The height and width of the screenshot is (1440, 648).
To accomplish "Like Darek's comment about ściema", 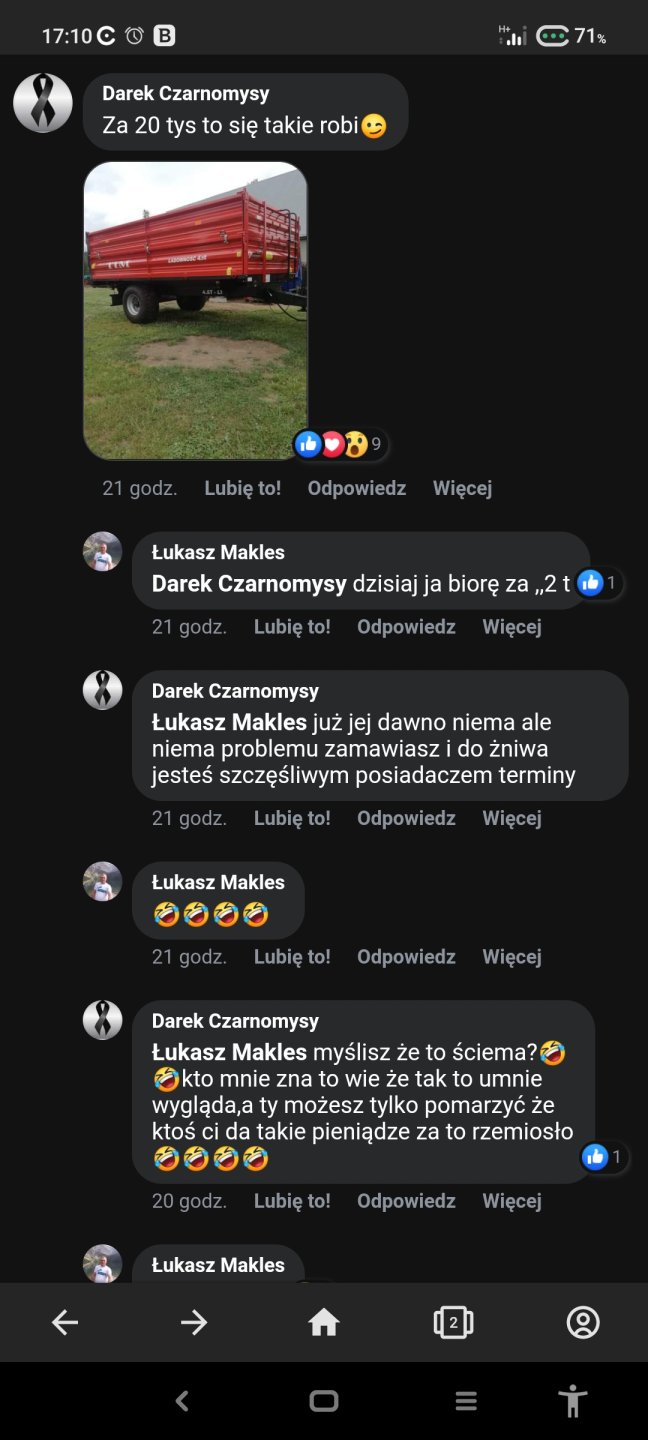I will (291, 1201).
